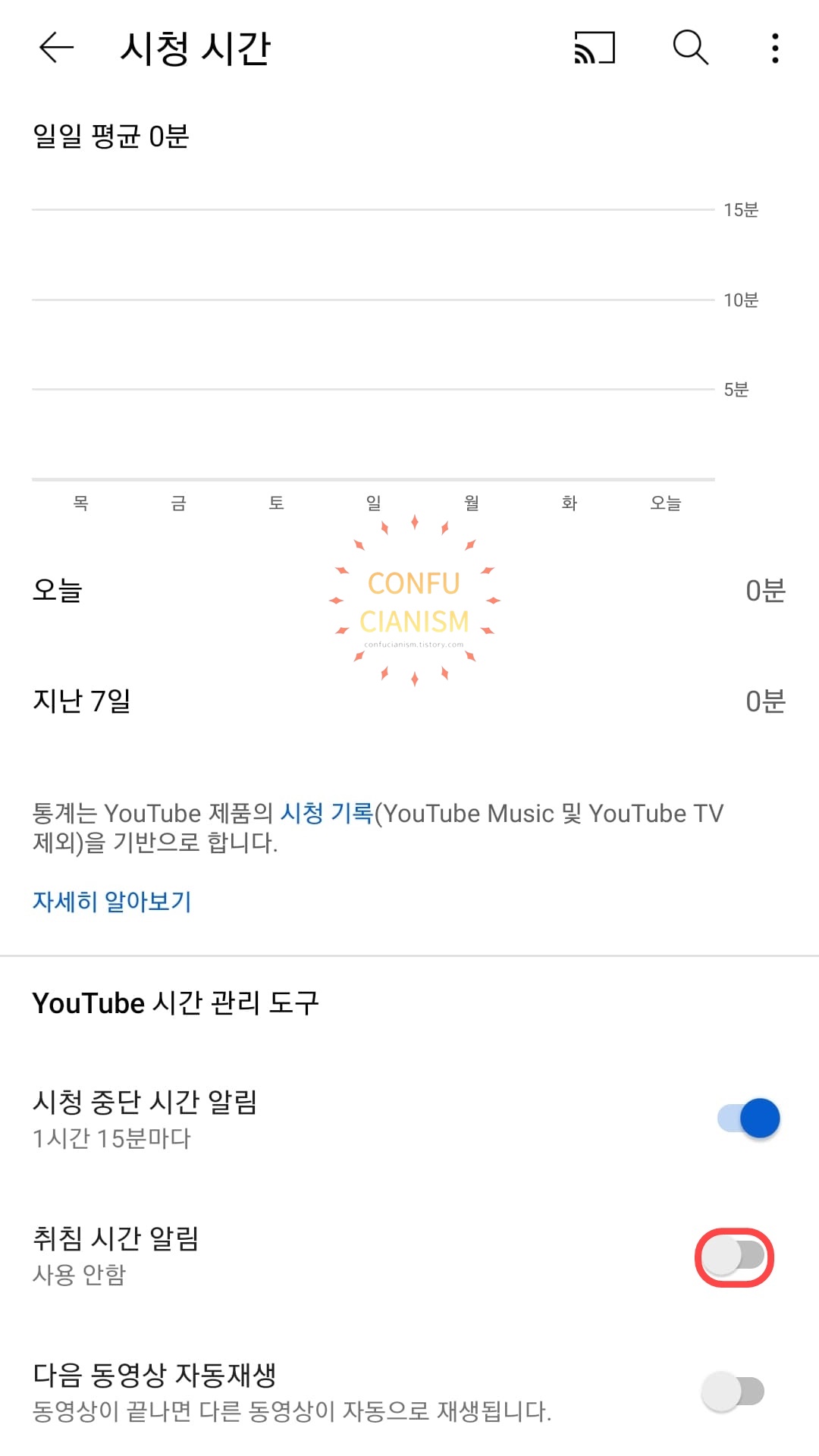
Task: Turn on 다음 동영상 자동재생
Action: tap(733, 1392)
